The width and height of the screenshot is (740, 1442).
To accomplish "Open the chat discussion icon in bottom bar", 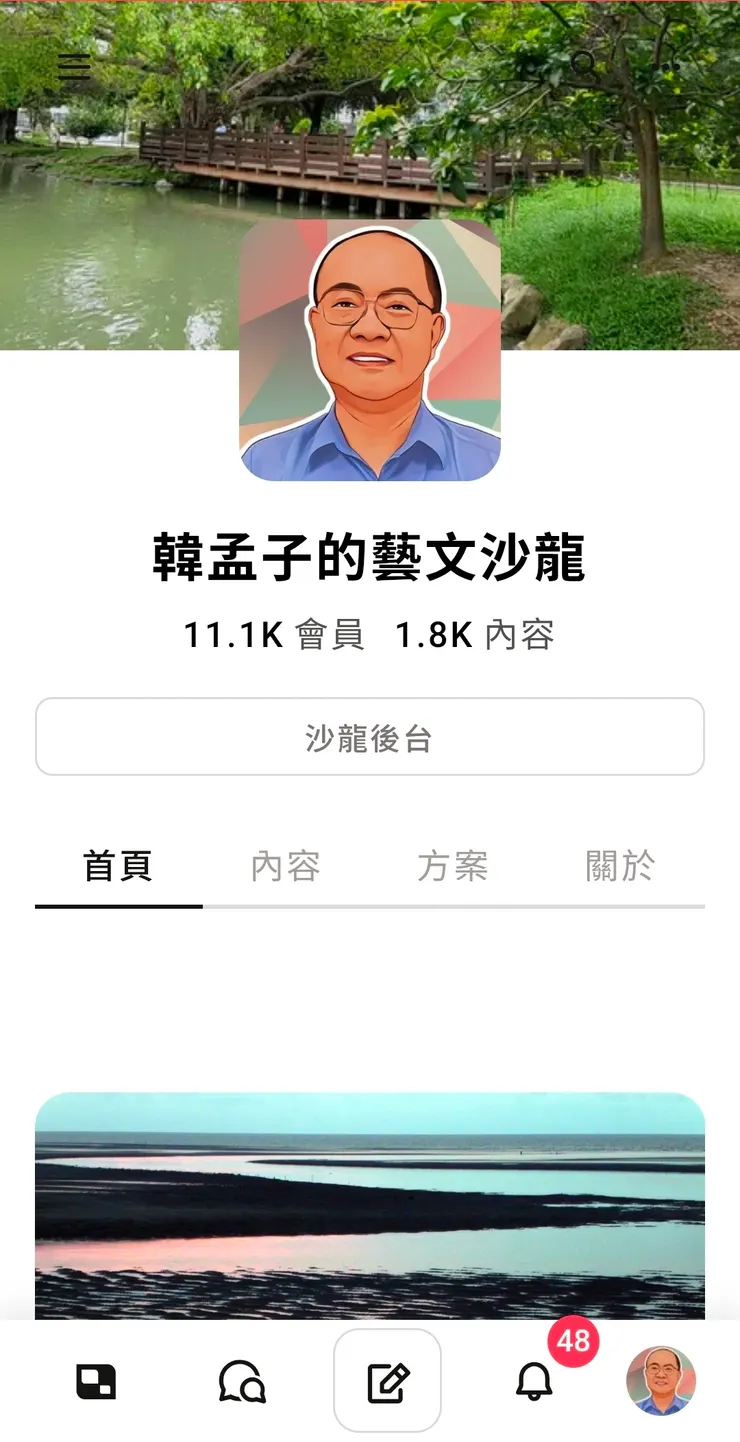I will pyautogui.click(x=243, y=1384).
